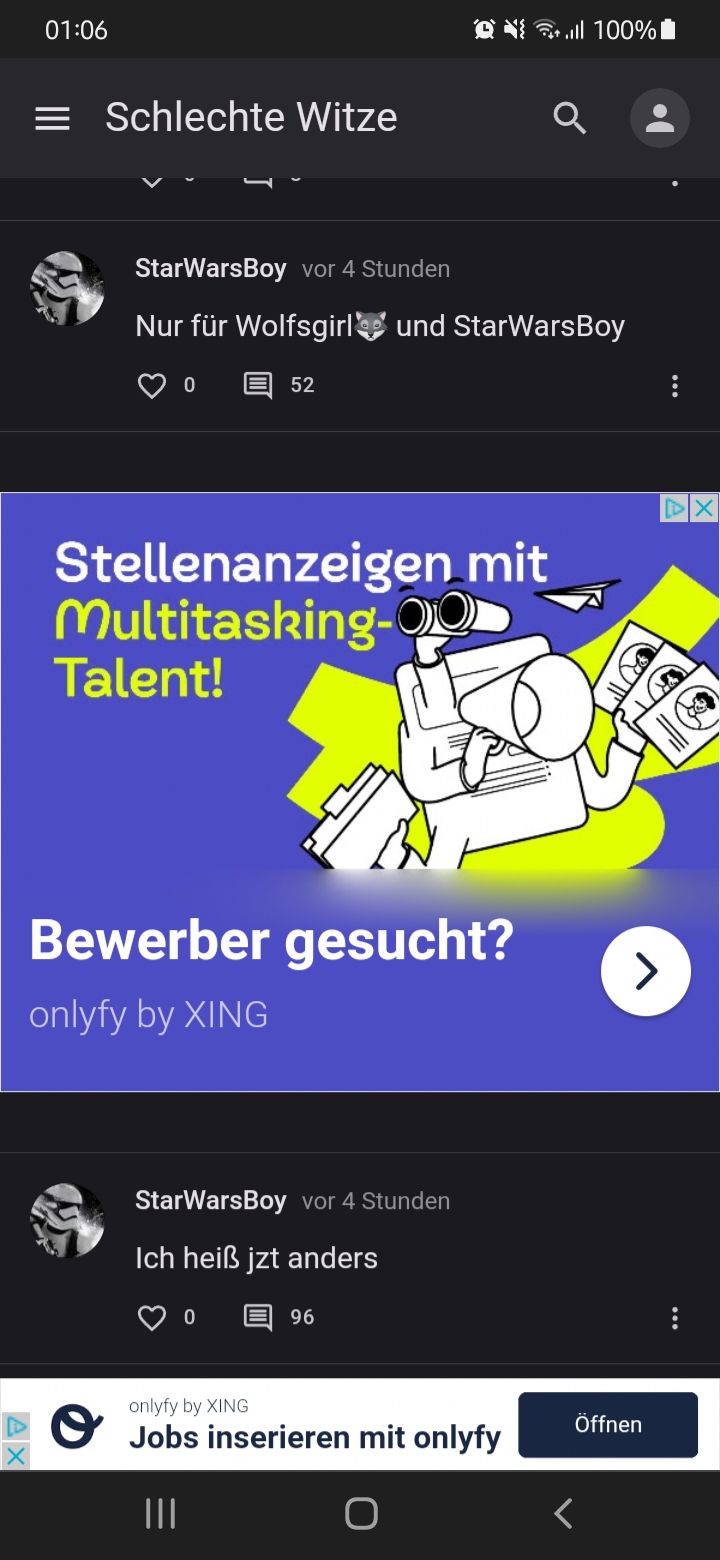Open the hamburger navigation drawer
The image size is (720, 1560).
(x=52, y=119)
